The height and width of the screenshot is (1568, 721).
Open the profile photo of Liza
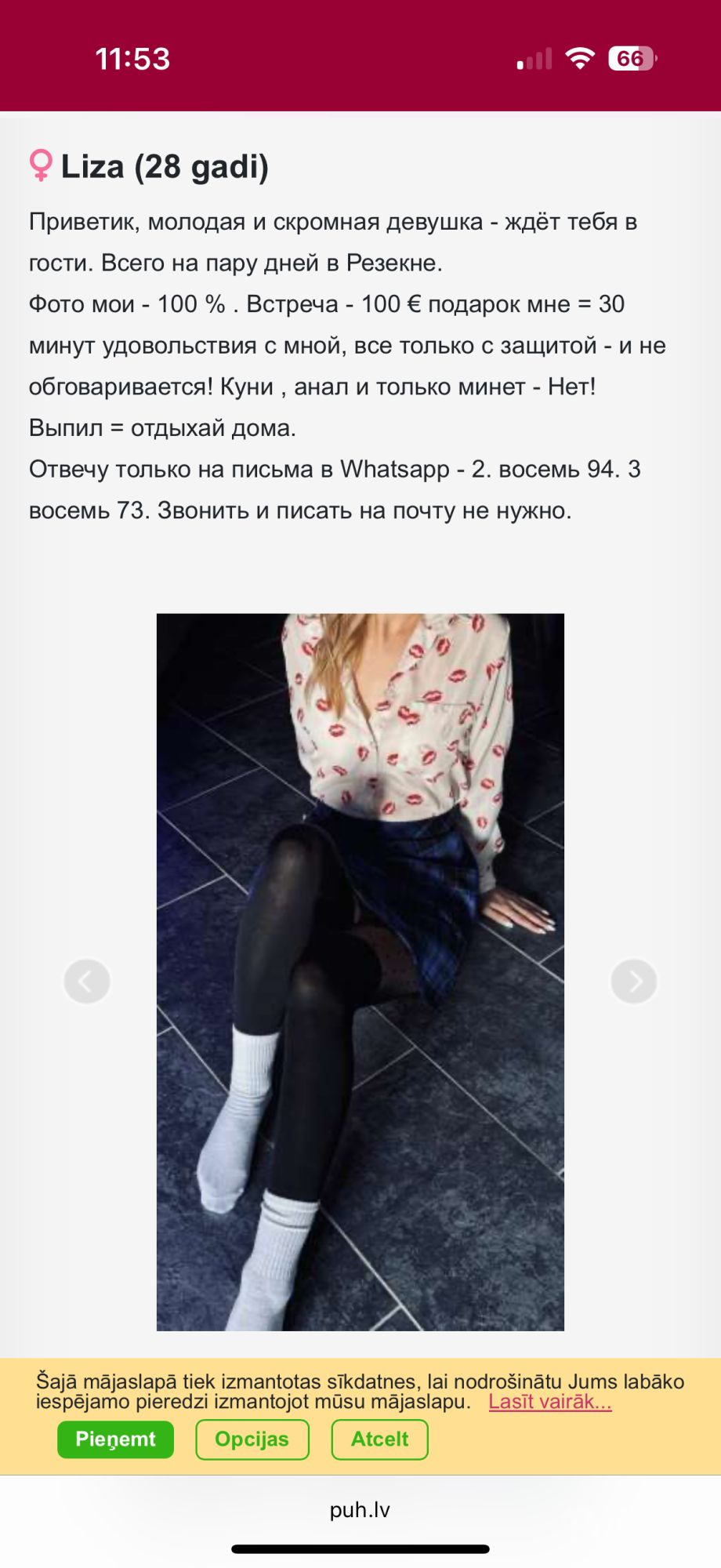point(360,972)
